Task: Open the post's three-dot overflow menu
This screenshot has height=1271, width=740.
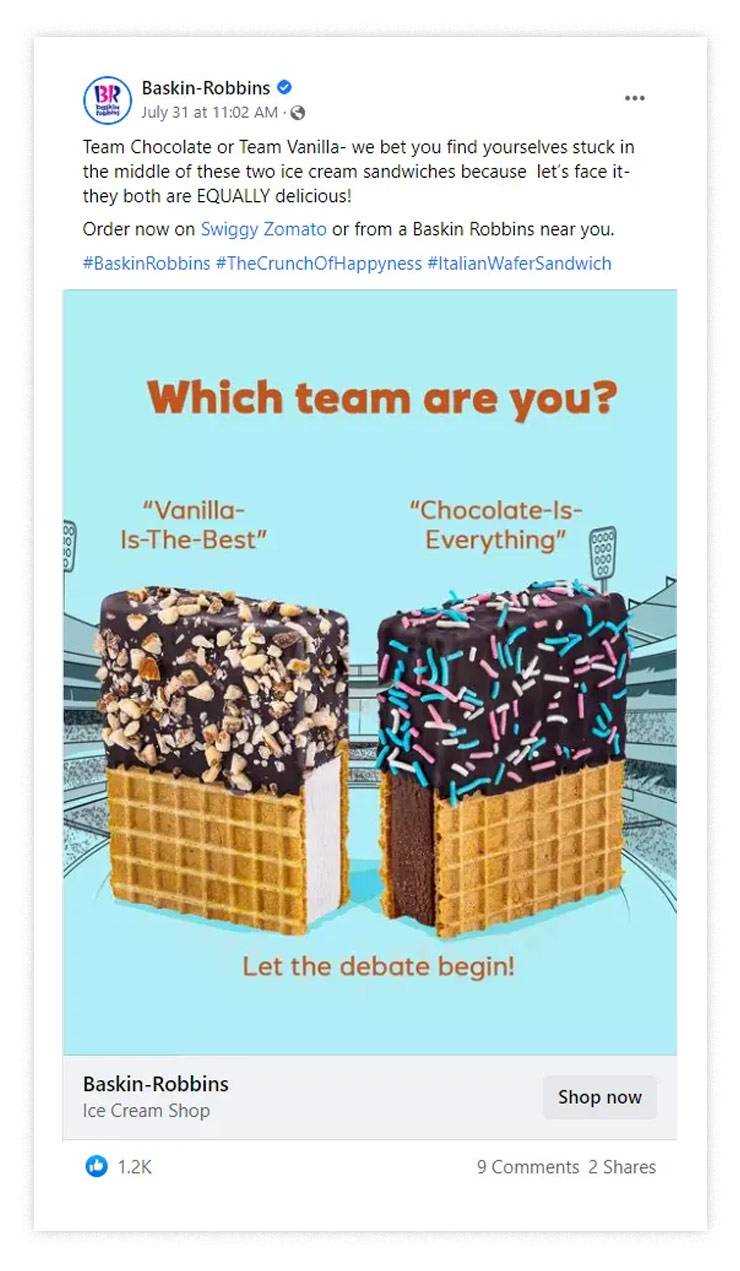Action: (x=634, y=98)
